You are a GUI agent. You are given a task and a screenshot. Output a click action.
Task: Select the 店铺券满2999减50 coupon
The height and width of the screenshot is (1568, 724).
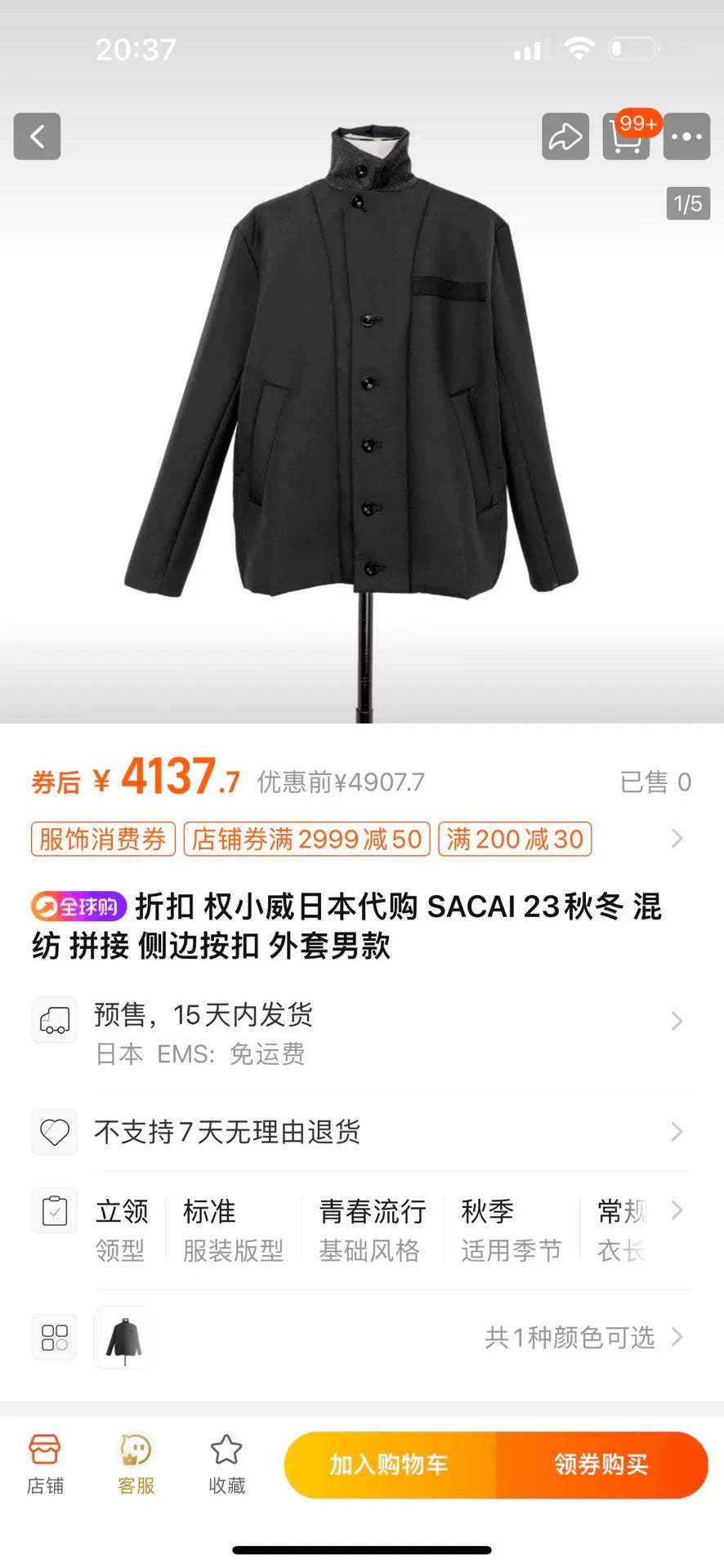[306, 839]
